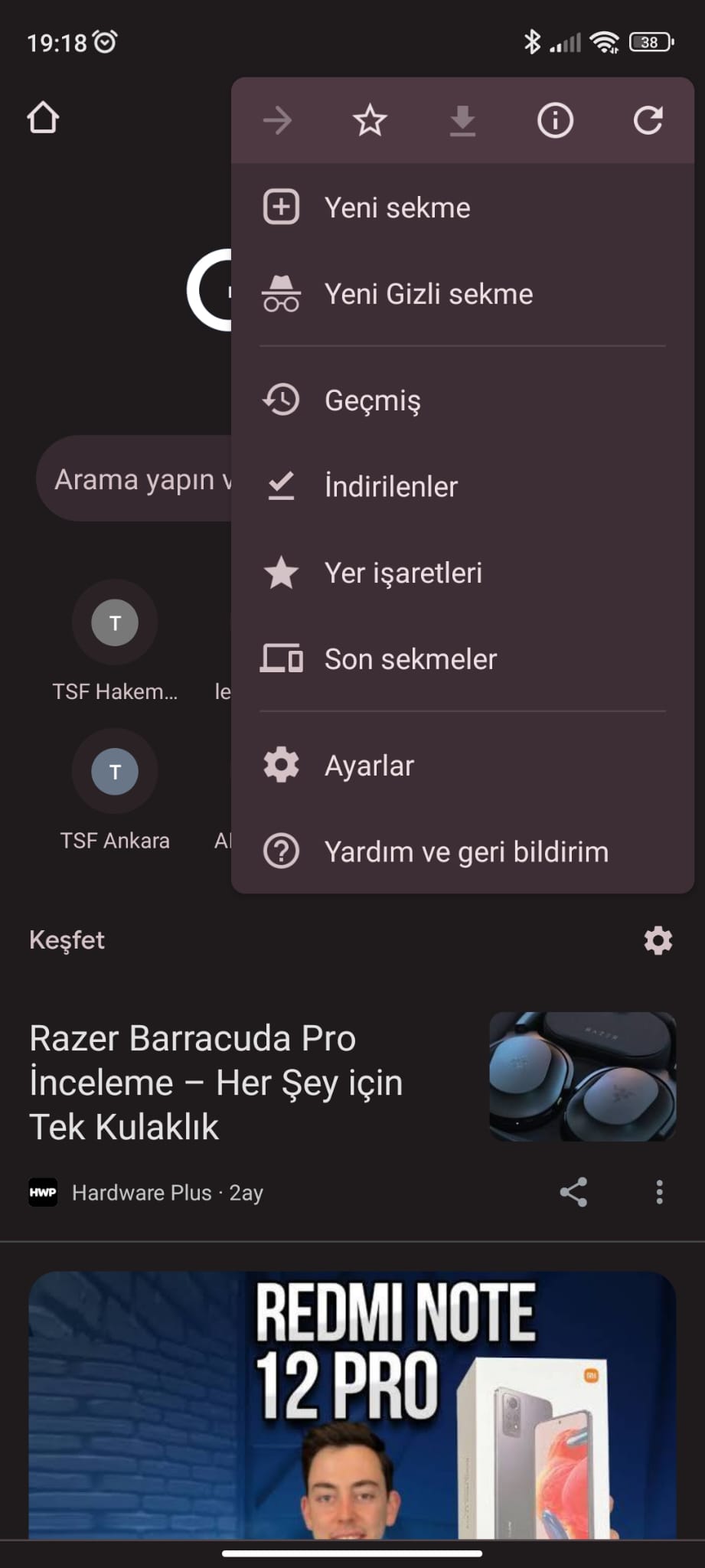Go to the home page icon
This screenshot has width=705, height=1568.
pos(43,119)
